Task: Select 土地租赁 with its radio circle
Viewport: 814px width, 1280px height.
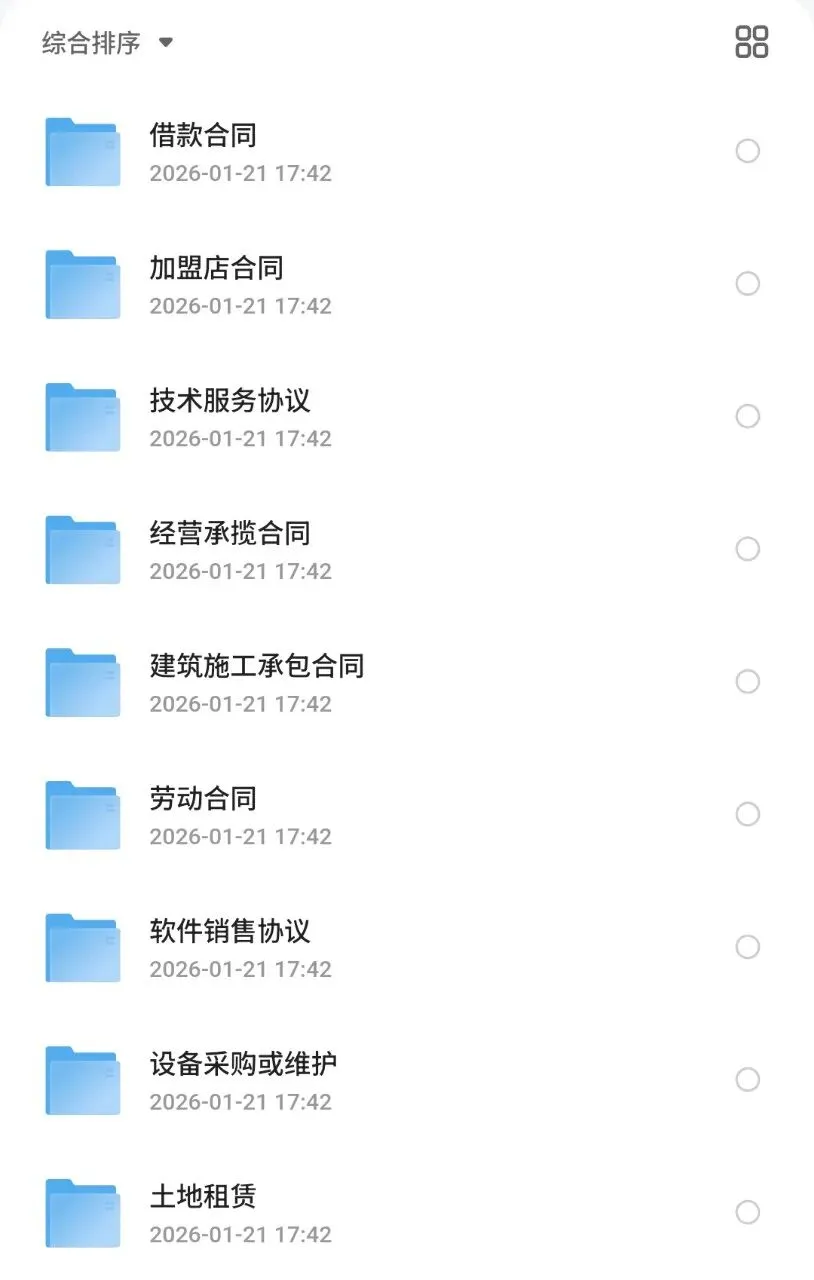Action: 747,1212
